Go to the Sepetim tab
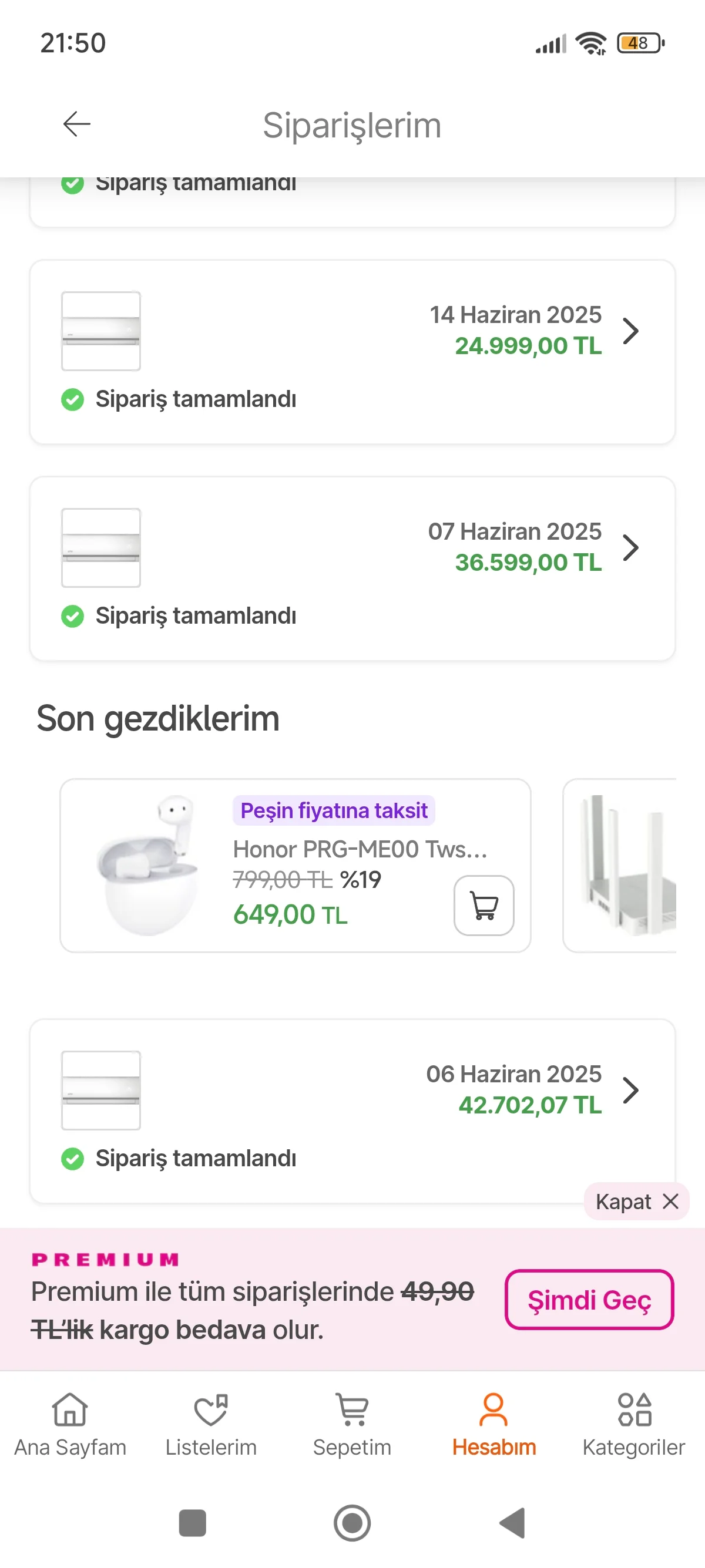This screenshot has height=1568, width=705. pos(352,1424)
